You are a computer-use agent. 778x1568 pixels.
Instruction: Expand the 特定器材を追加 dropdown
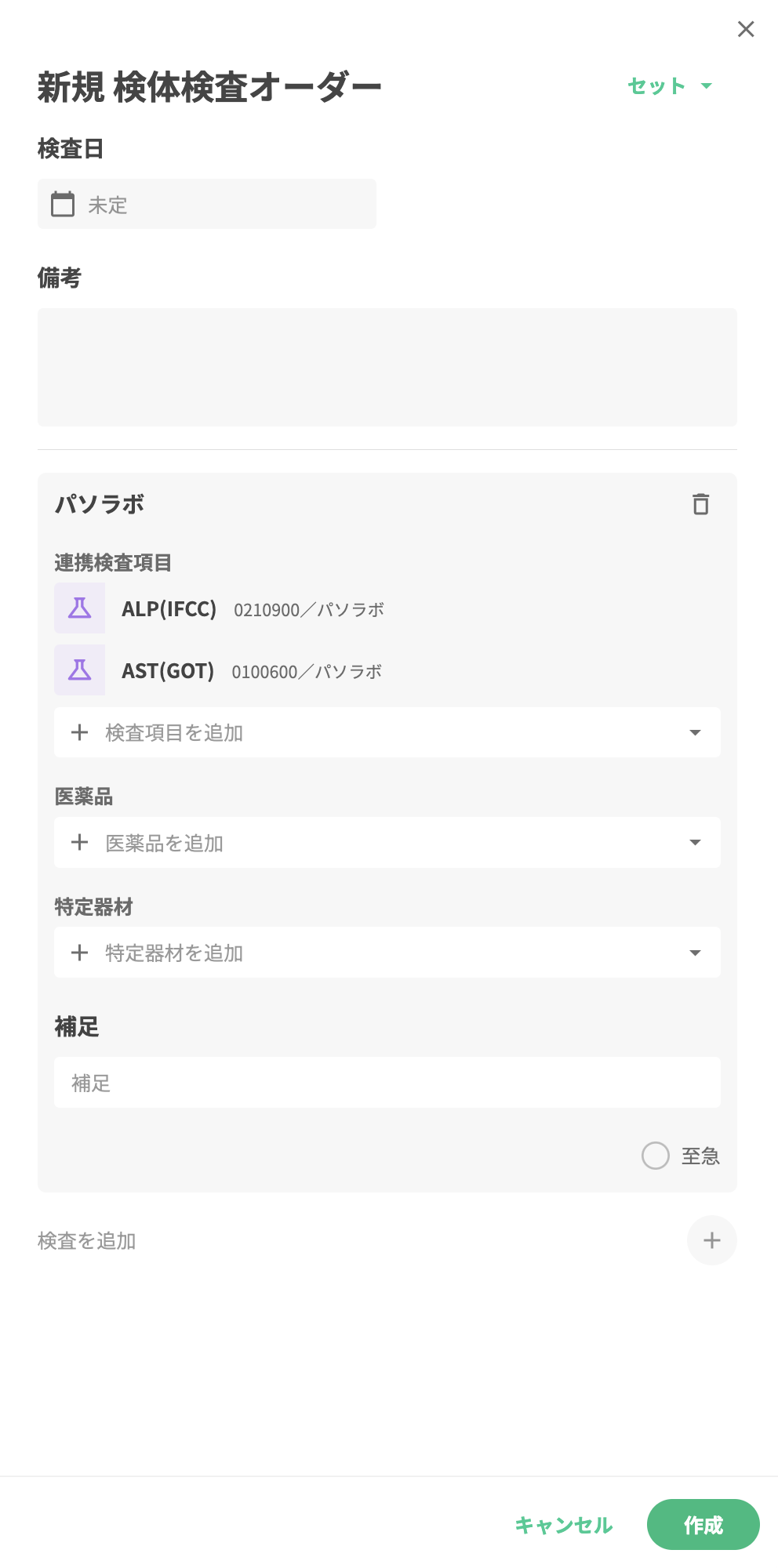point(387,953)
